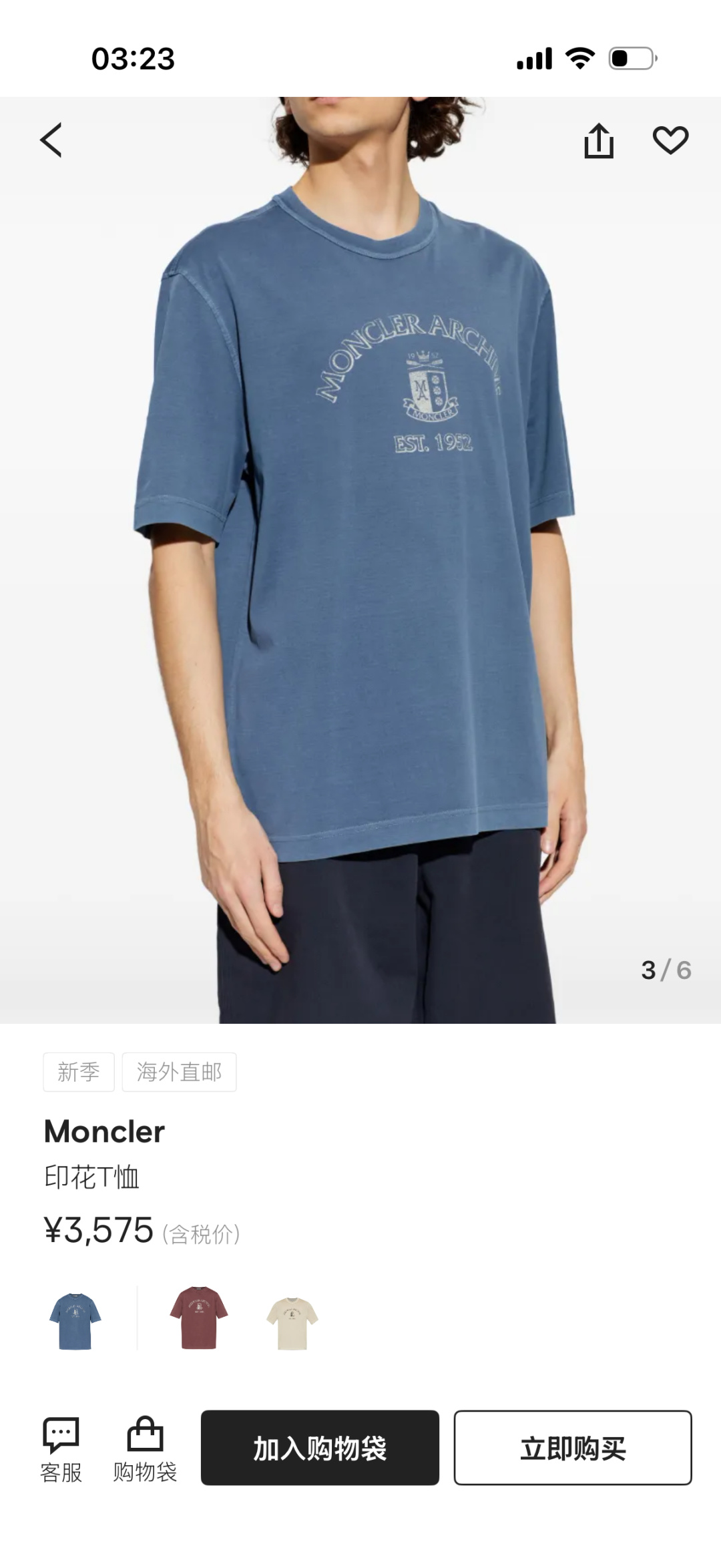The width and height of the screenshot is (721, 1568).
Task: Select the burgundy T-shirt color
Action: point(198,1318)
